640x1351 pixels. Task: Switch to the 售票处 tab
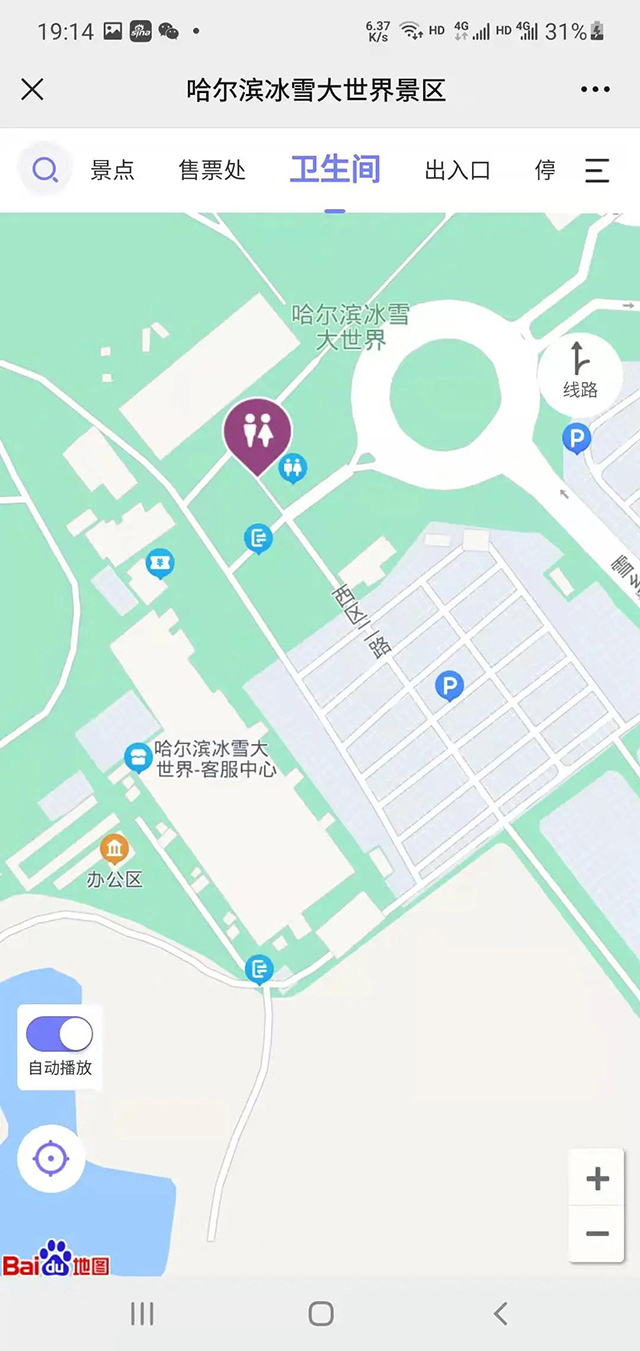coord(212,170)
